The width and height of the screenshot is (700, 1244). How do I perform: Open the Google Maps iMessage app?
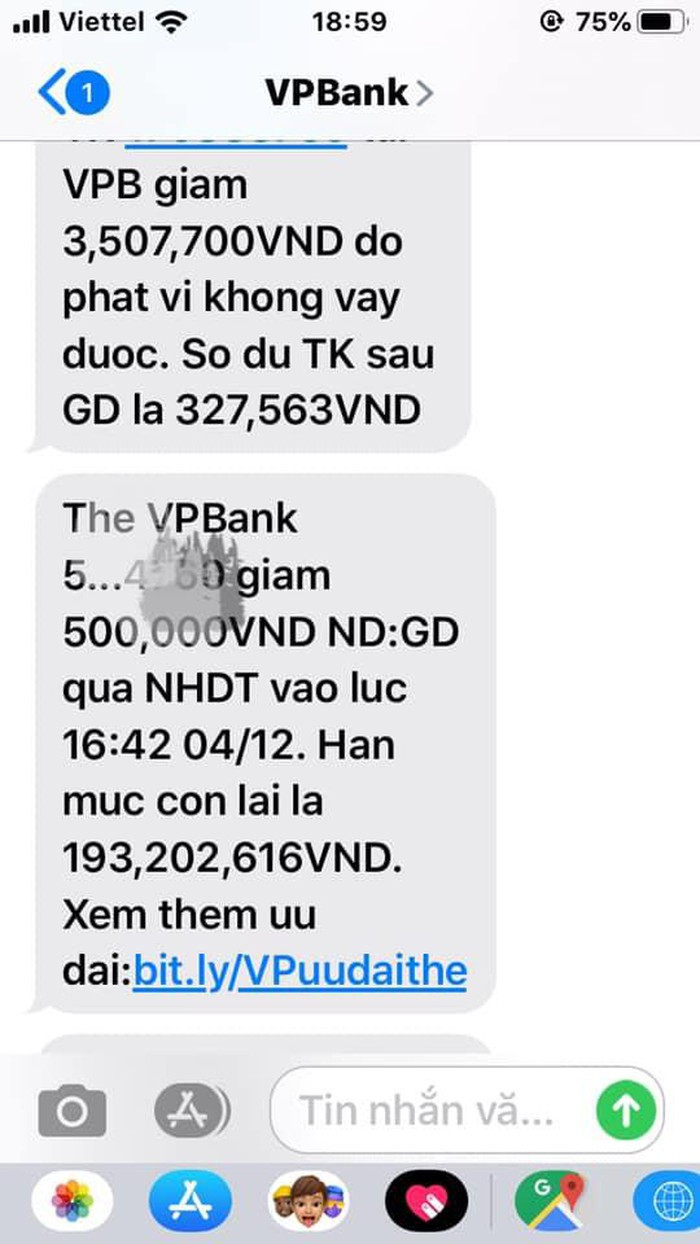[x=549, y=1201]
